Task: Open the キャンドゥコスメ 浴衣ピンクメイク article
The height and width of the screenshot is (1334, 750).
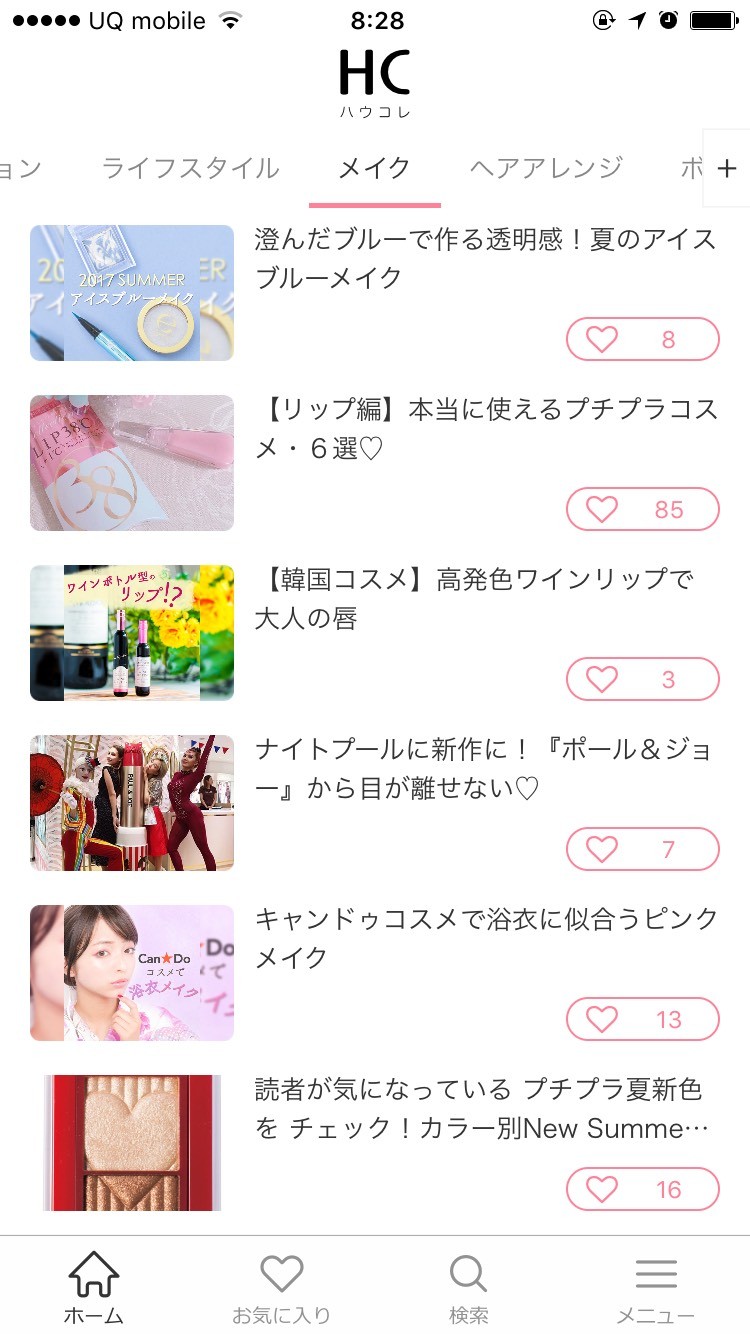Action: click(485, 937)
